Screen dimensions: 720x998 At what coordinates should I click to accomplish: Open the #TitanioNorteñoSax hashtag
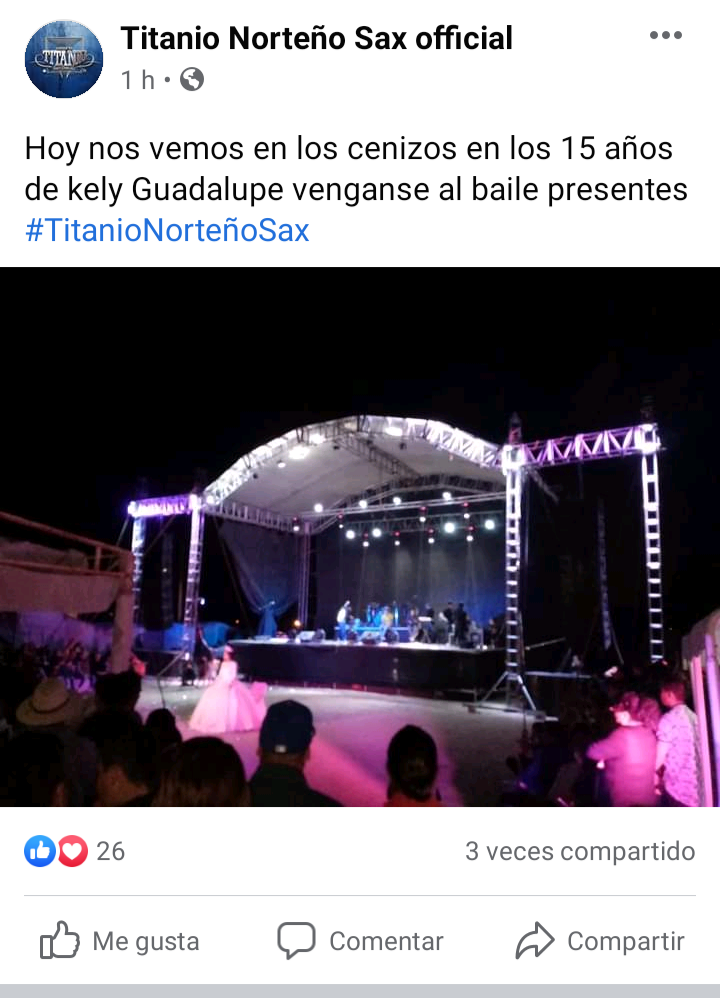(167, 231)
